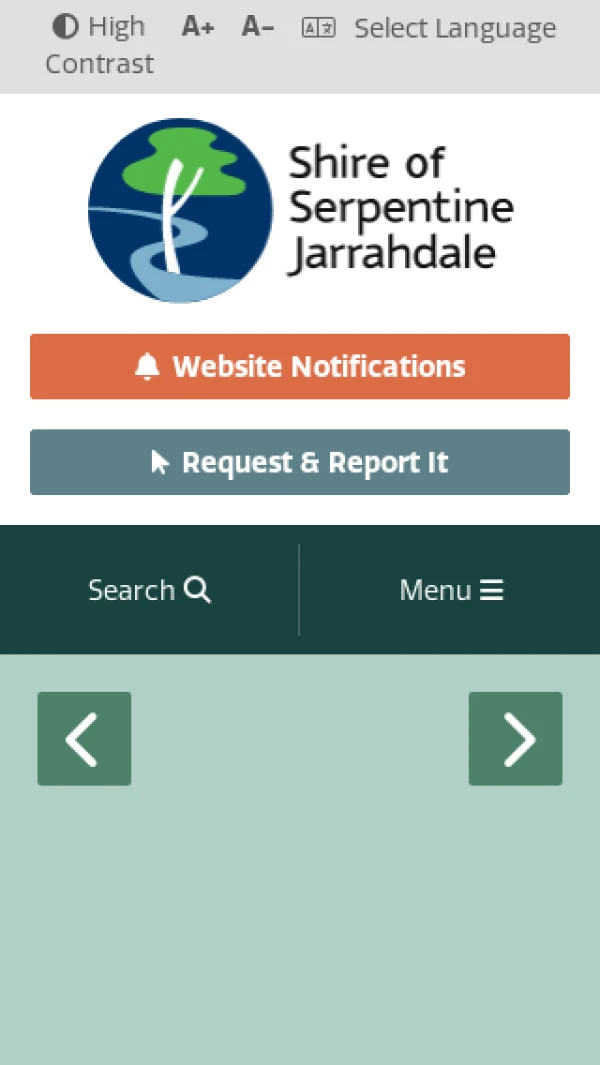The image size is (600, 1065).
Task: Open the Shire of Serpentine Jarrahdale home link
Action: 300,211
